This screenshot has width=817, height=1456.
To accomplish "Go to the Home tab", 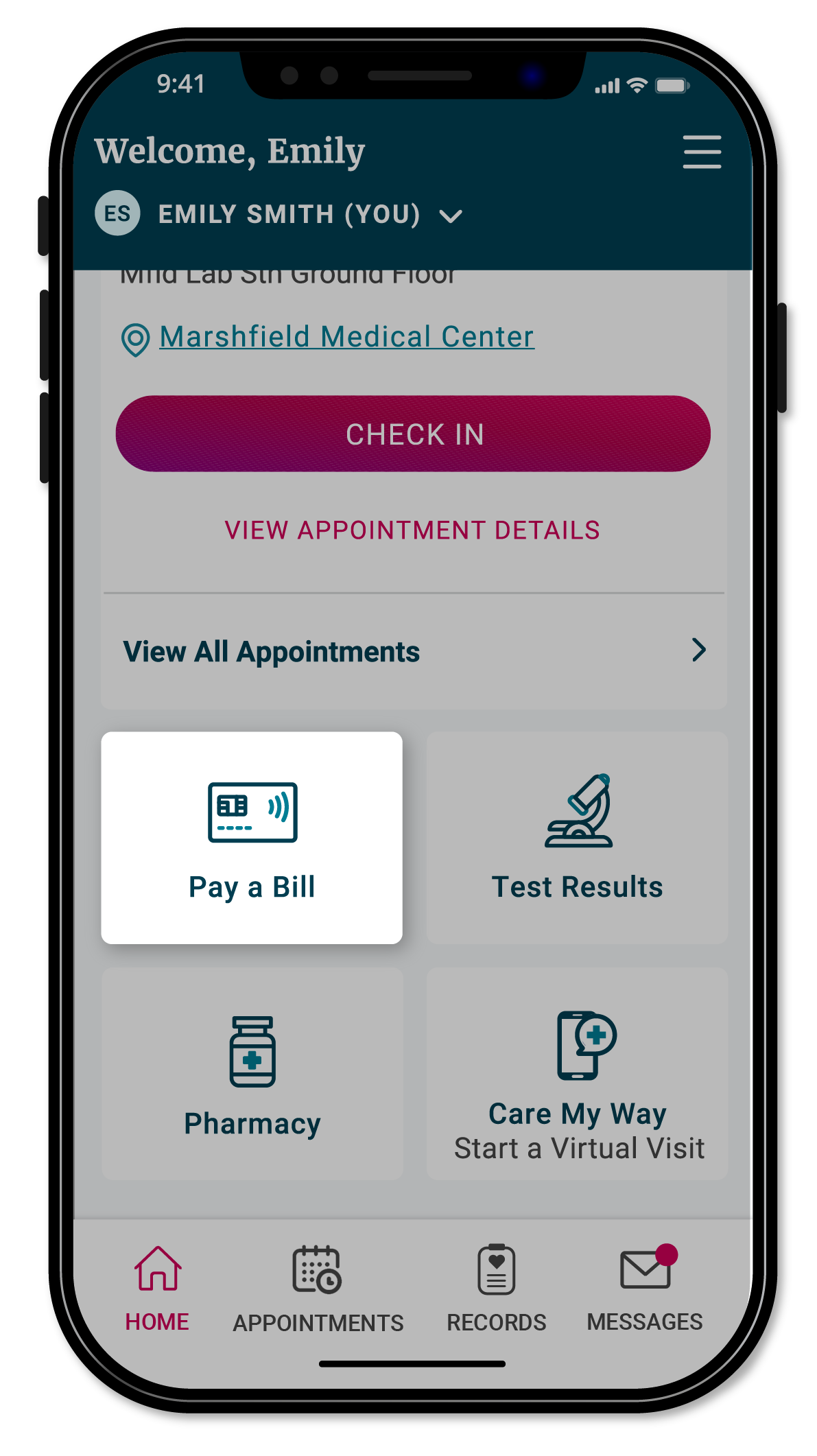I will pos(157,1289).
